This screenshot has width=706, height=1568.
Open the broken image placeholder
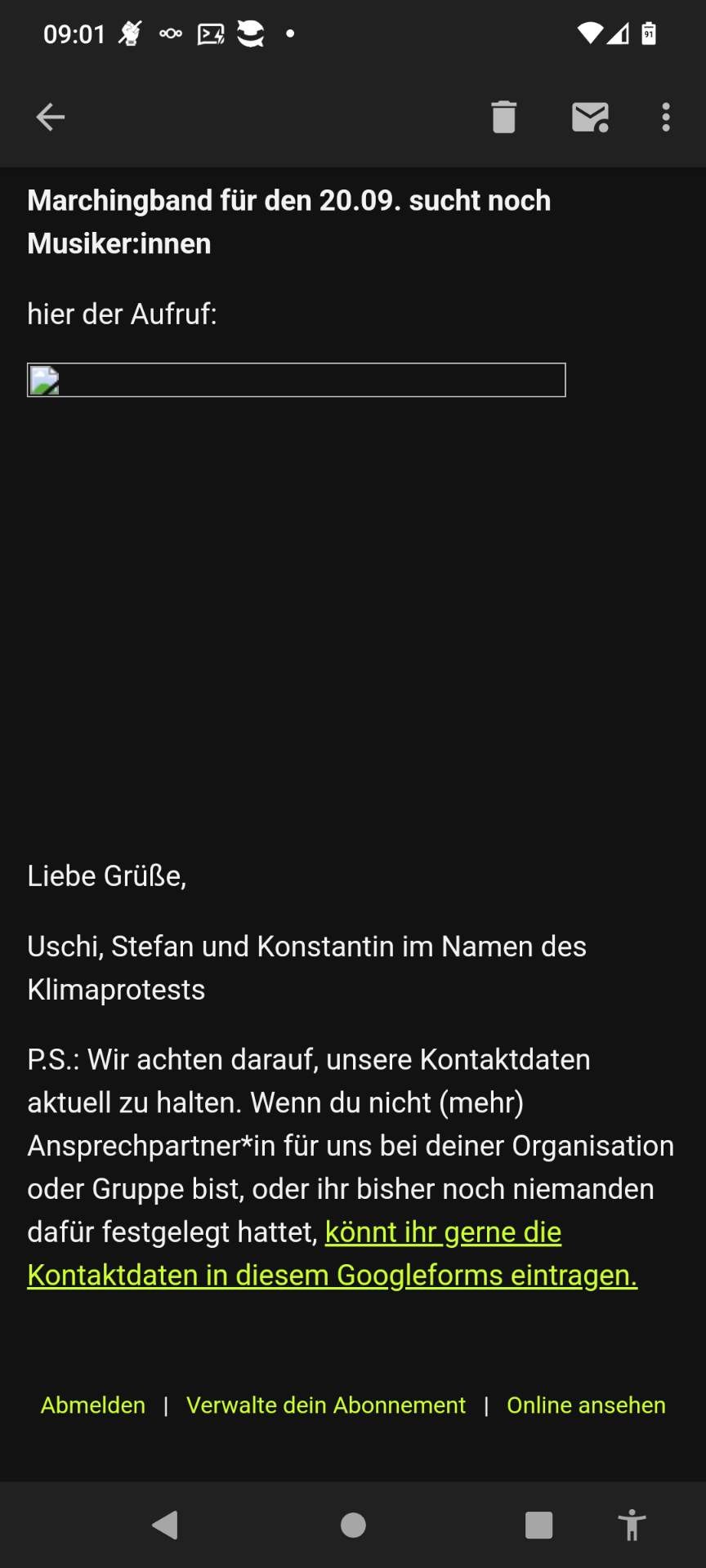click(x=296, y=380)
